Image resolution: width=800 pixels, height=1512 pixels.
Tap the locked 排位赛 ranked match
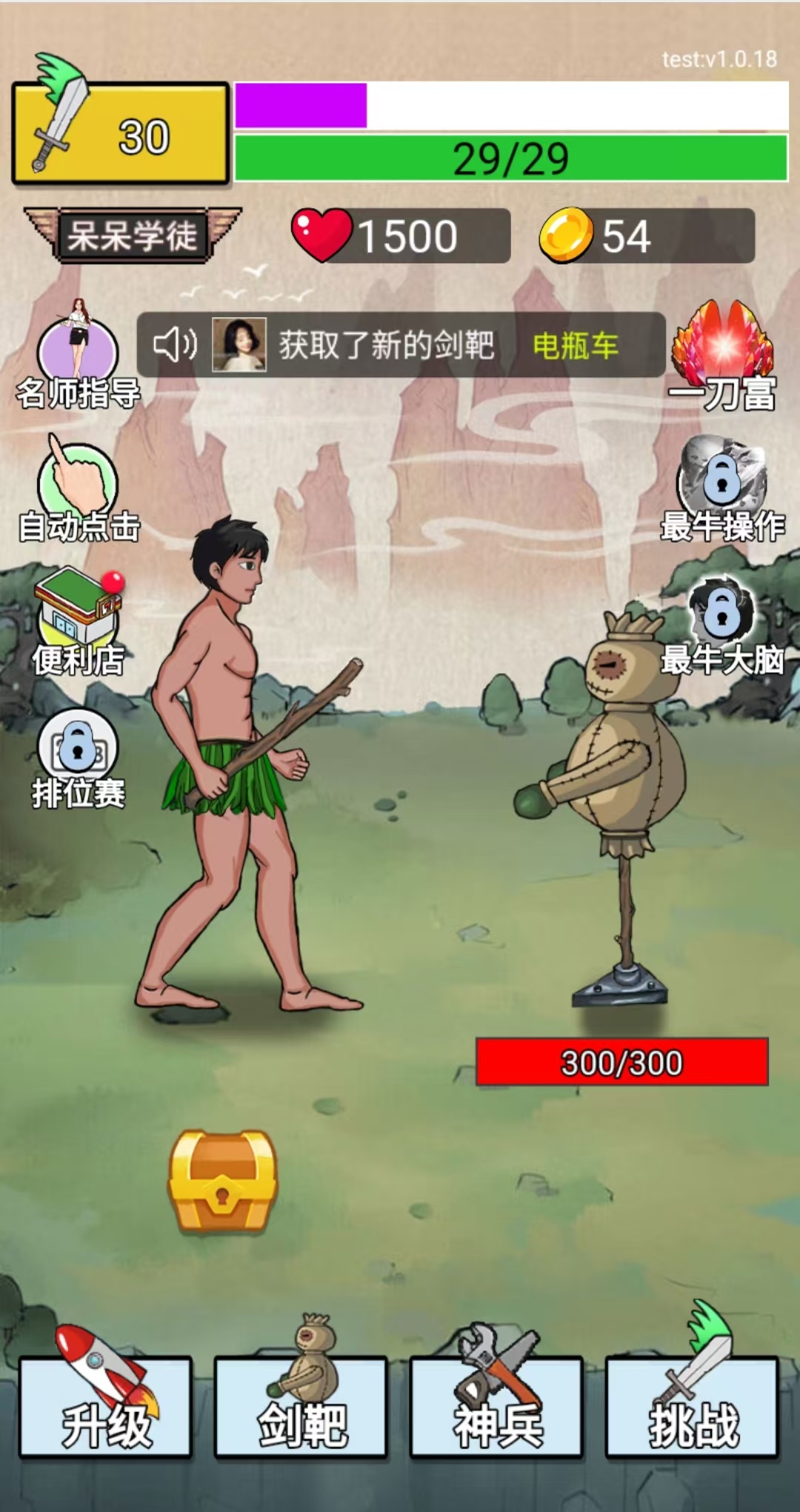click(x=78, y=756)
